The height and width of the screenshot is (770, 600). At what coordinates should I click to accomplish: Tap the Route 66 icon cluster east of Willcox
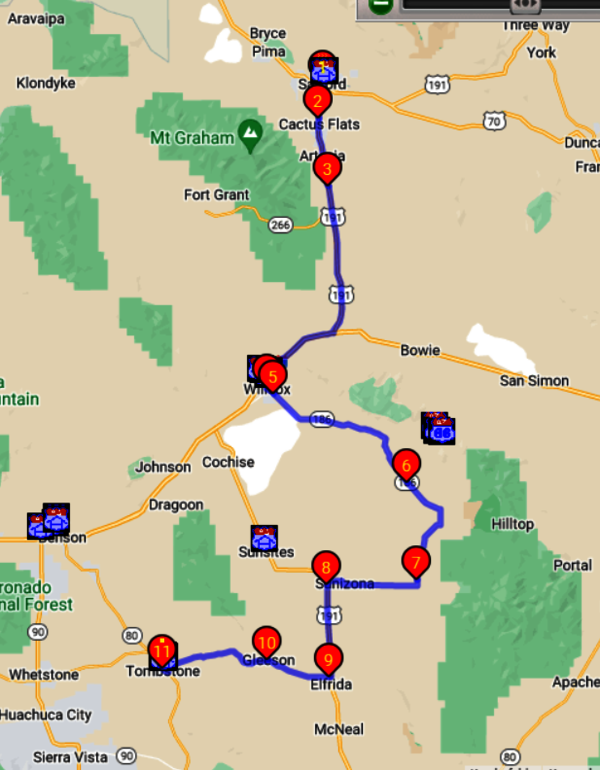439,428
